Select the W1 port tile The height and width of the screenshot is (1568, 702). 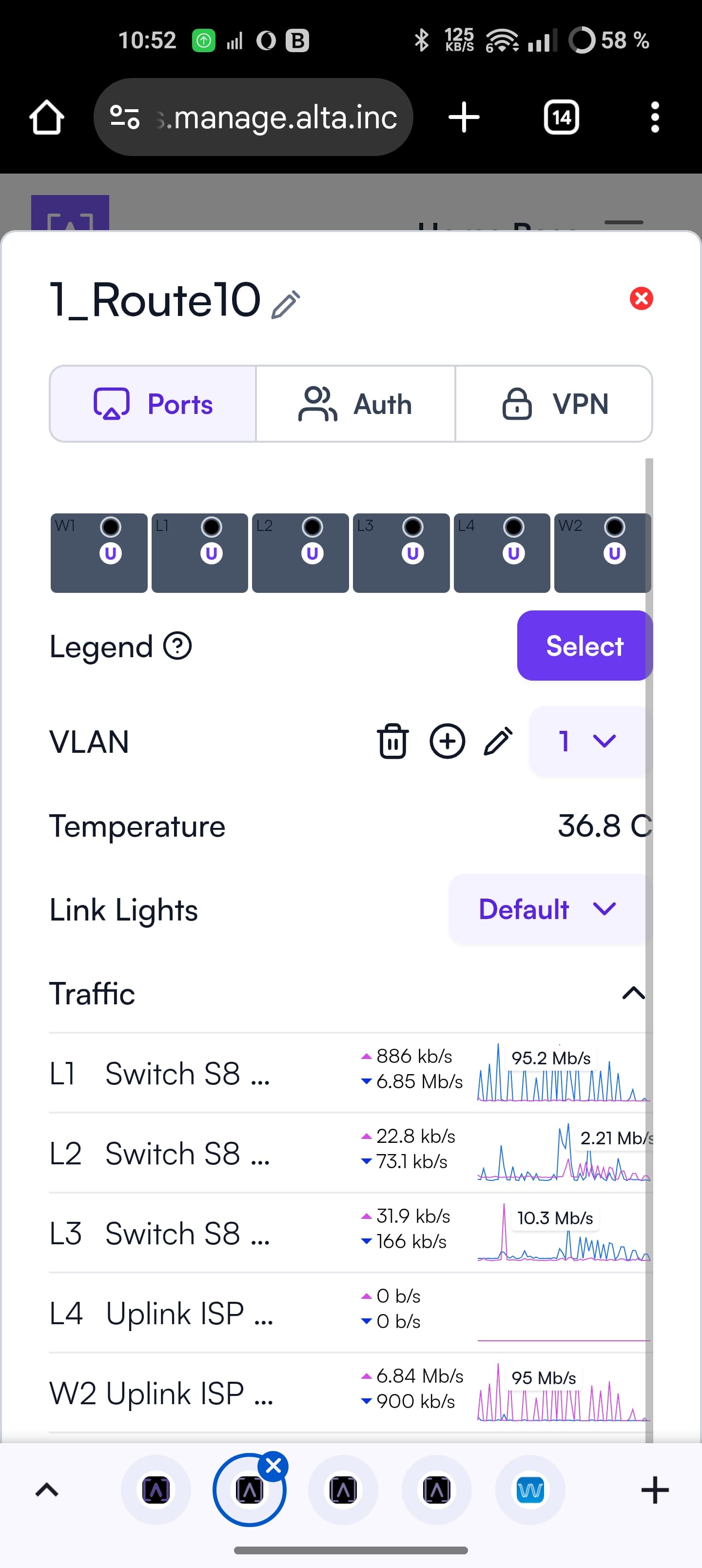coord(98,553)
